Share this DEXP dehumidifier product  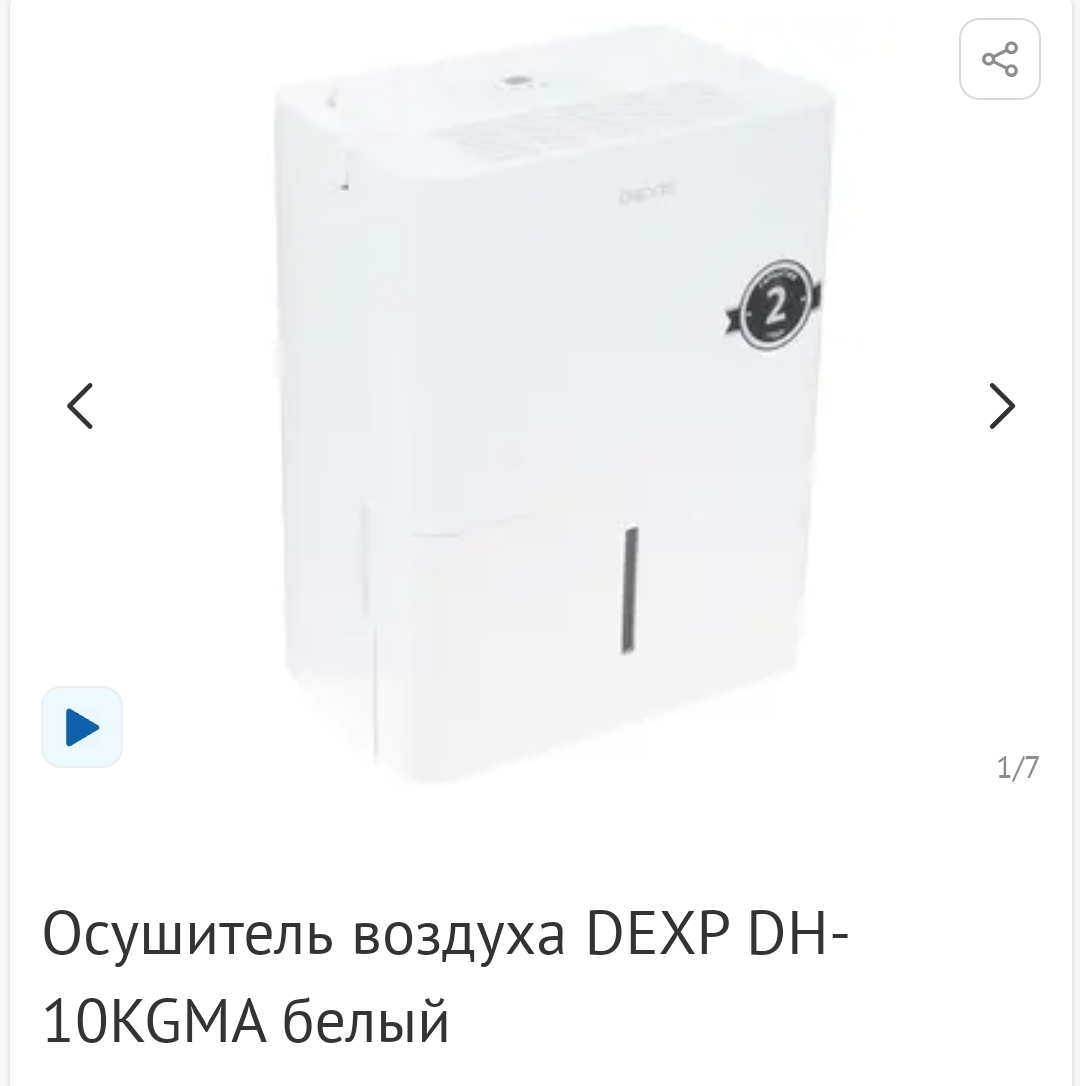click(999, 59)
